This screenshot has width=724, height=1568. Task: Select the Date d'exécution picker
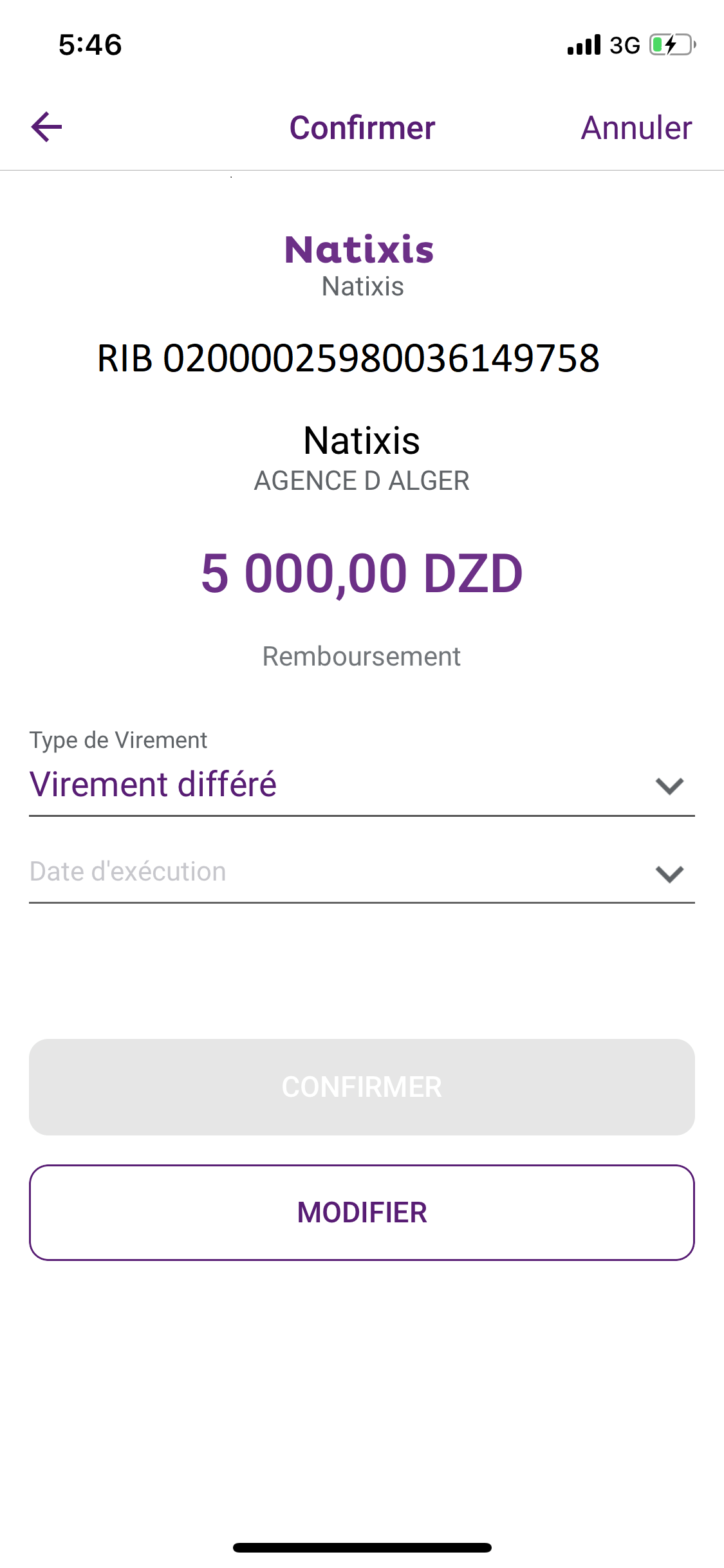tap(361, 873)
